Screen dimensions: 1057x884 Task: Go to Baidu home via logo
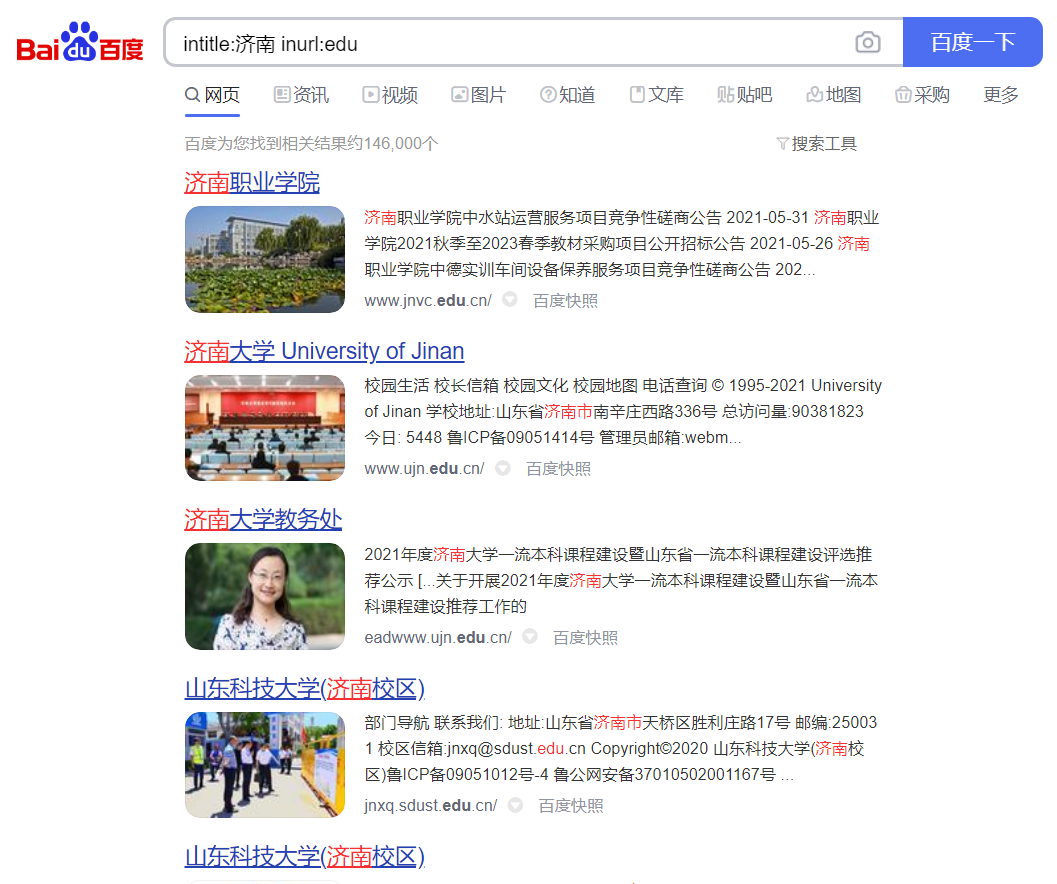[80, 42]
